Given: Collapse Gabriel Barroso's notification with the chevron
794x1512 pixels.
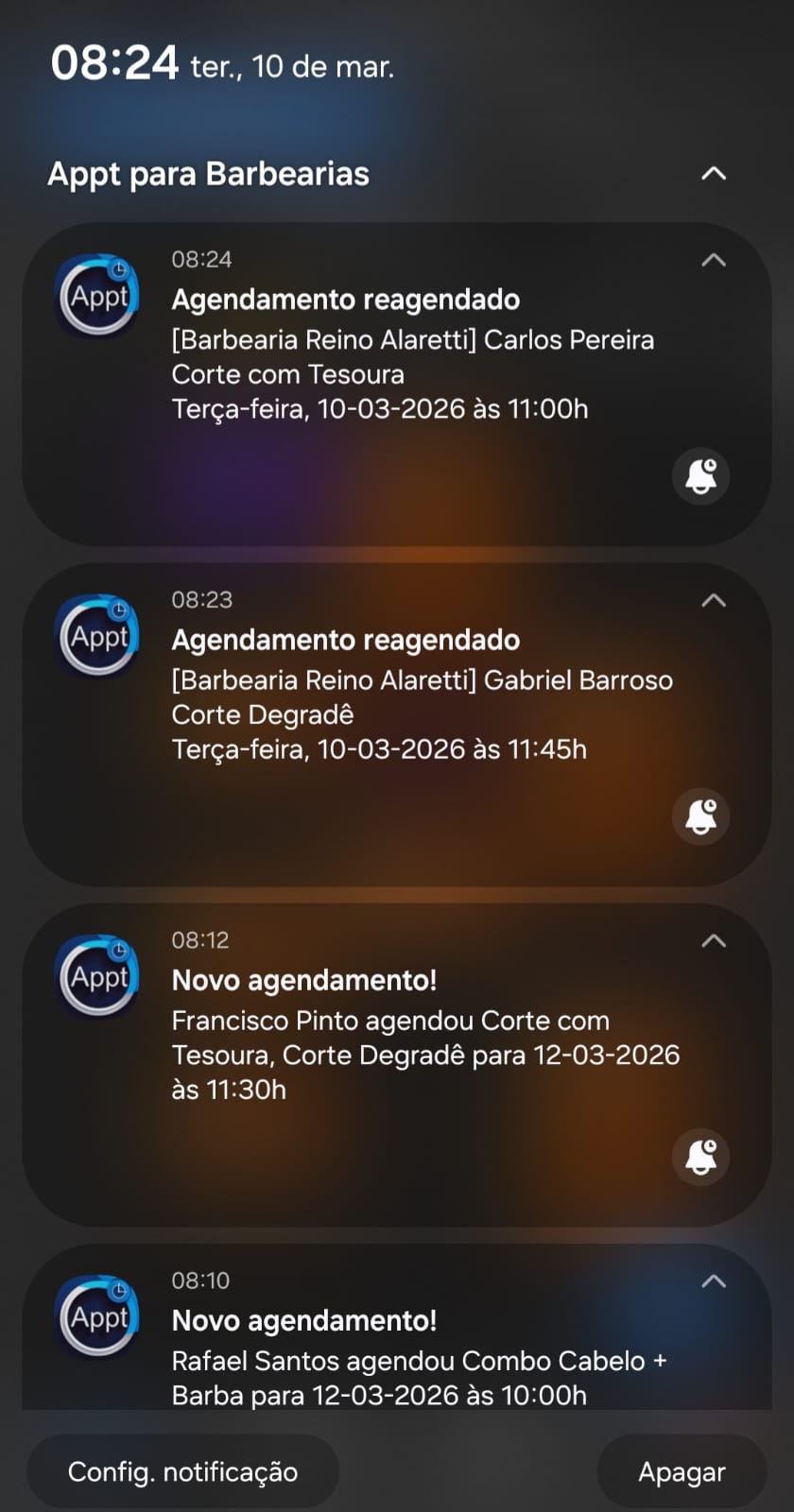Looking at the screenshot, I should coord(716,599).
